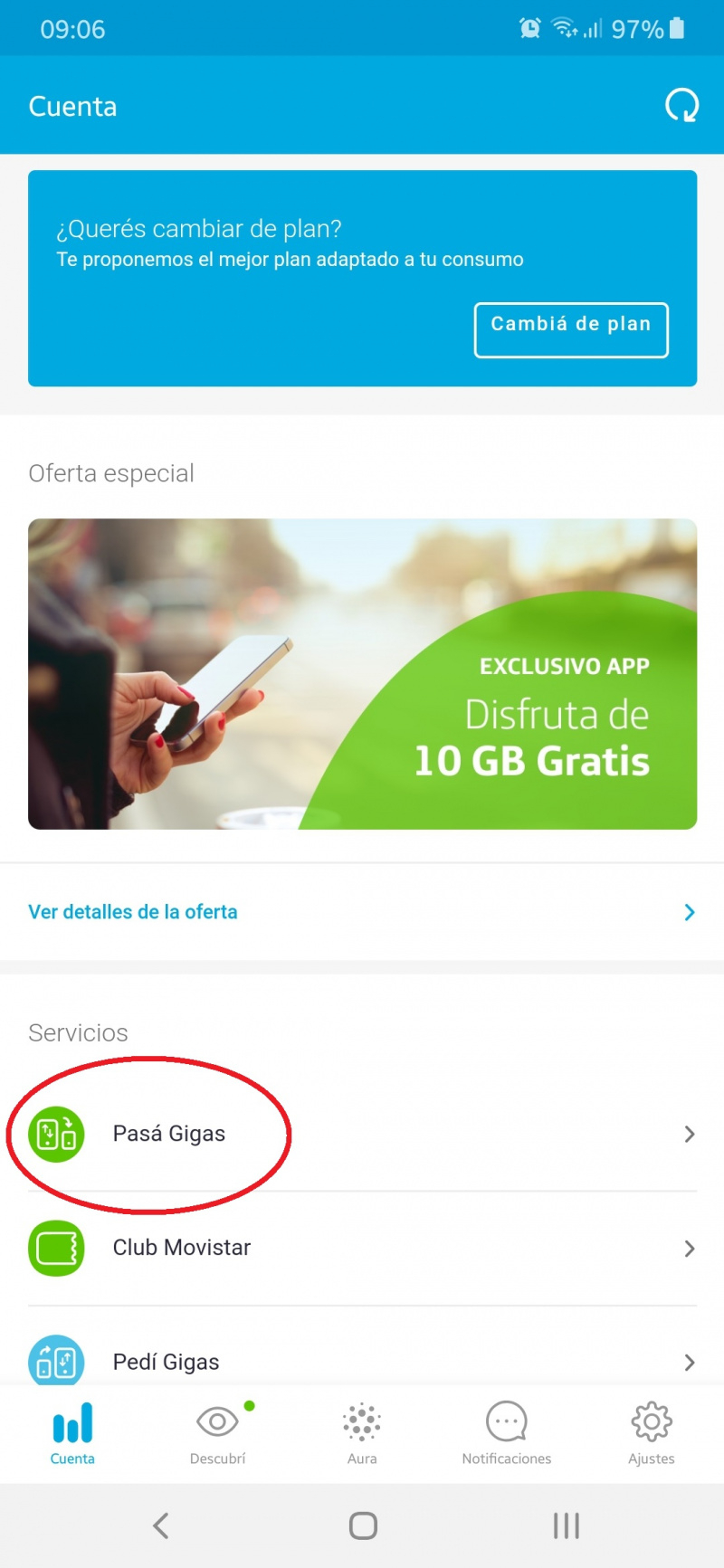724x1568 pixels.
Task: Open the Pasá Gigas service
Action: click(x=362, y=1134)
